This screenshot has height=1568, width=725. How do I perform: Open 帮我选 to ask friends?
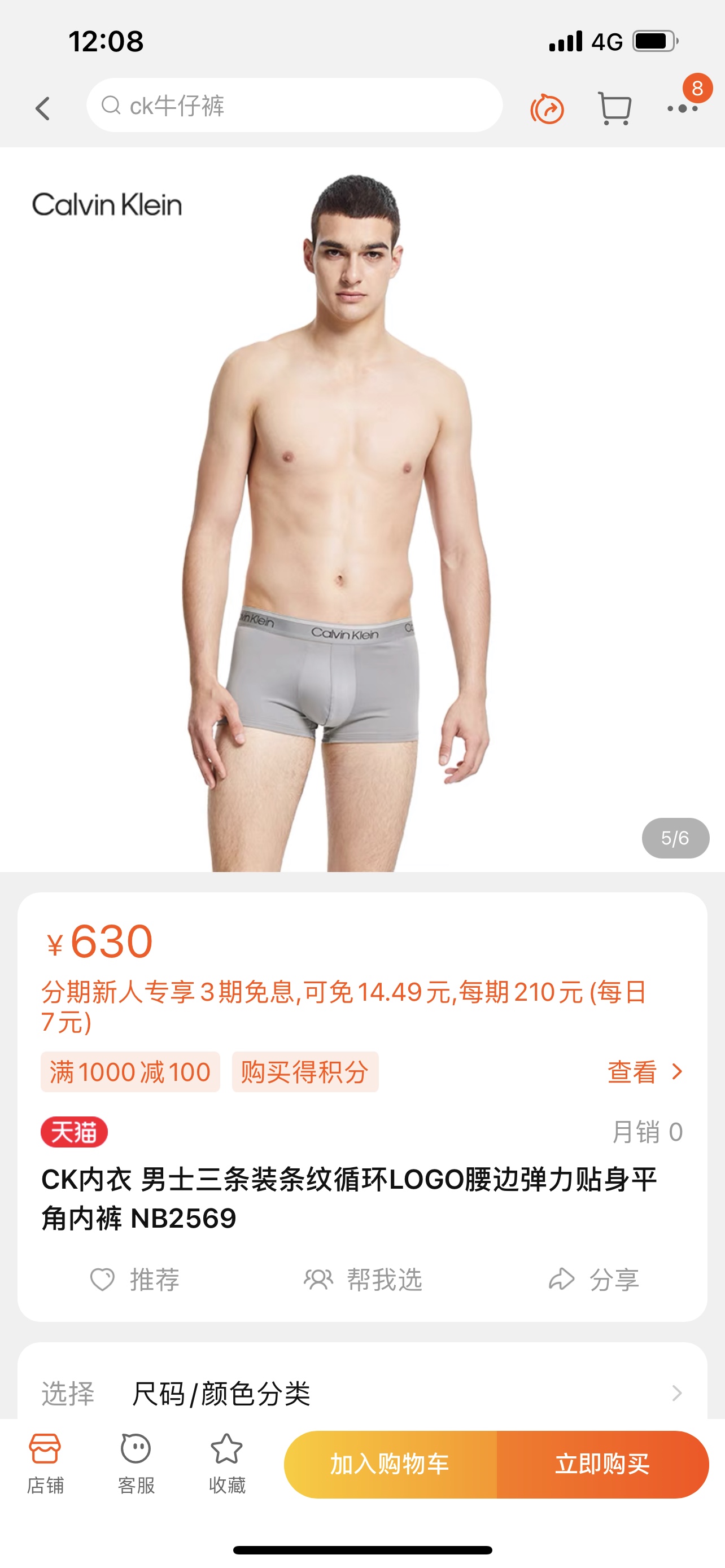363,1280
